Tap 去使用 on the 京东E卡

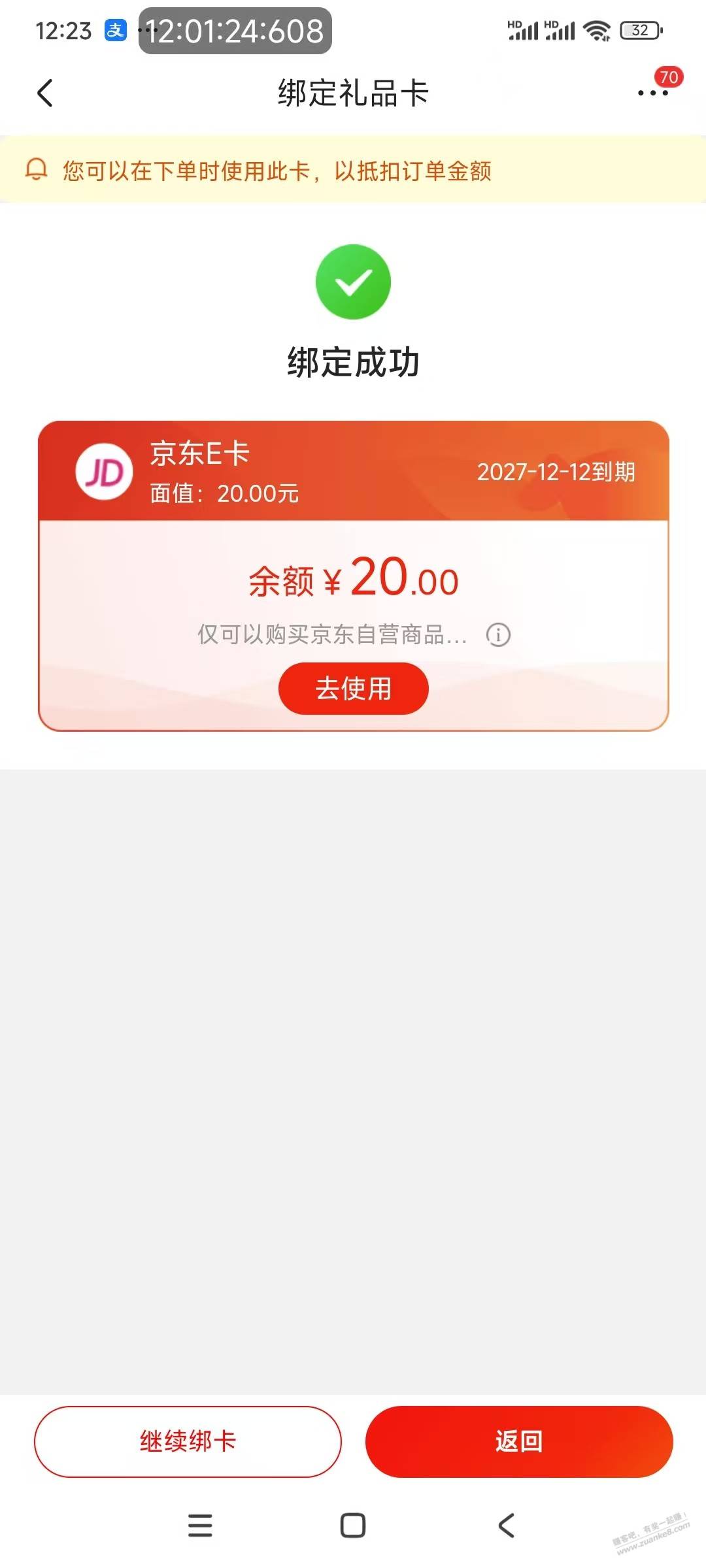point(353,689)
